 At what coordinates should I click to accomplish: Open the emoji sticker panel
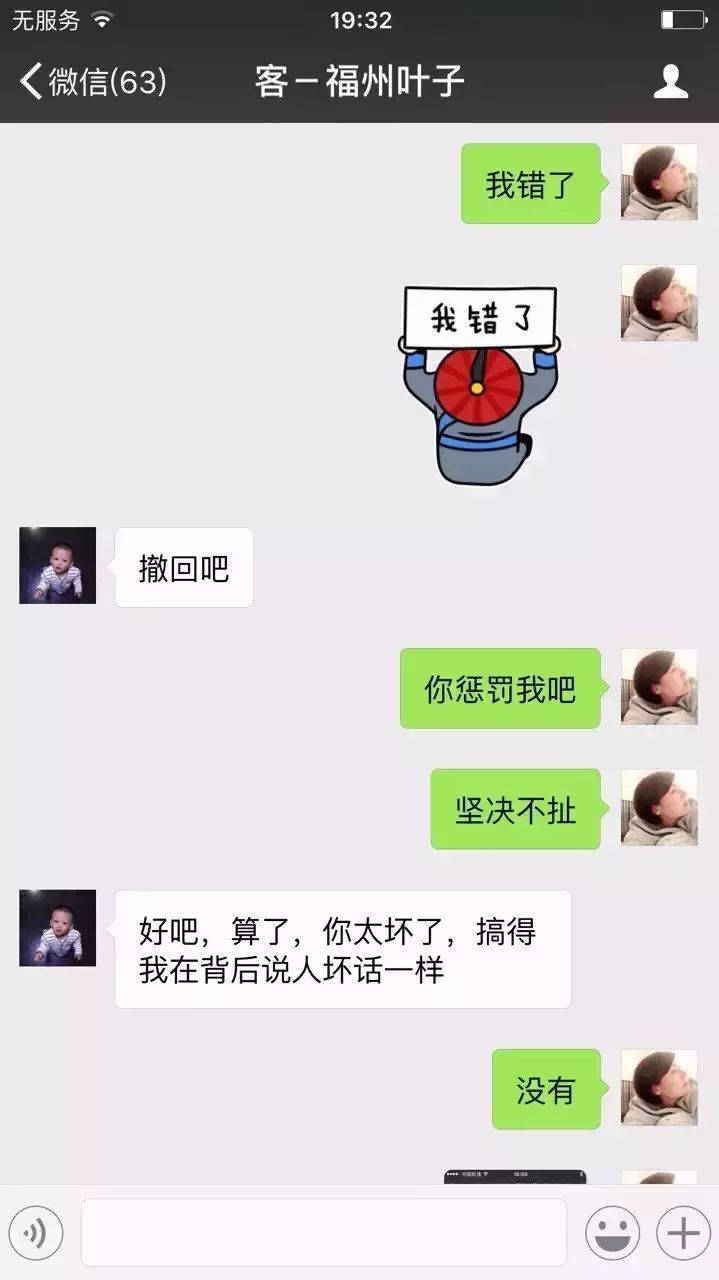(x=612, y=1234)
